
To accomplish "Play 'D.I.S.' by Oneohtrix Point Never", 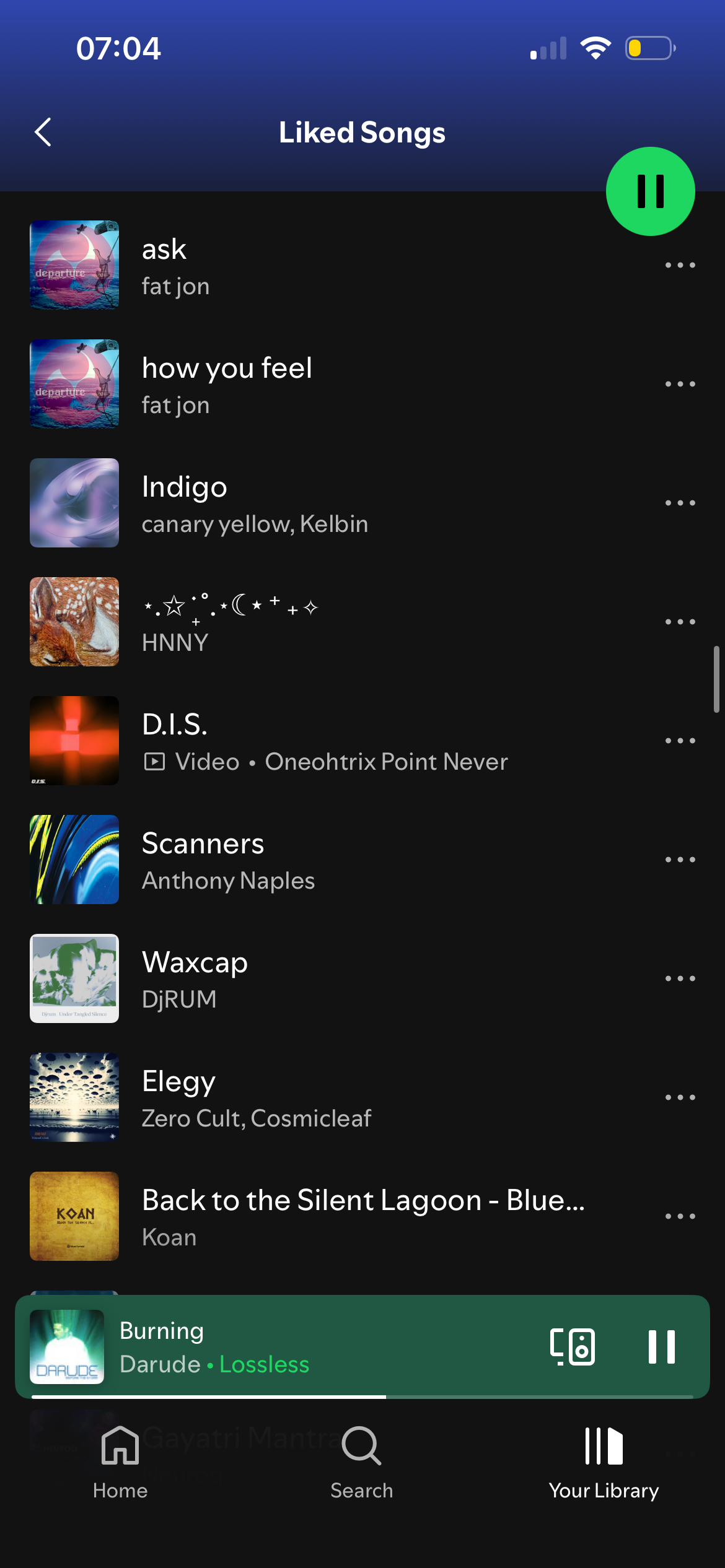I will [310, 741].
